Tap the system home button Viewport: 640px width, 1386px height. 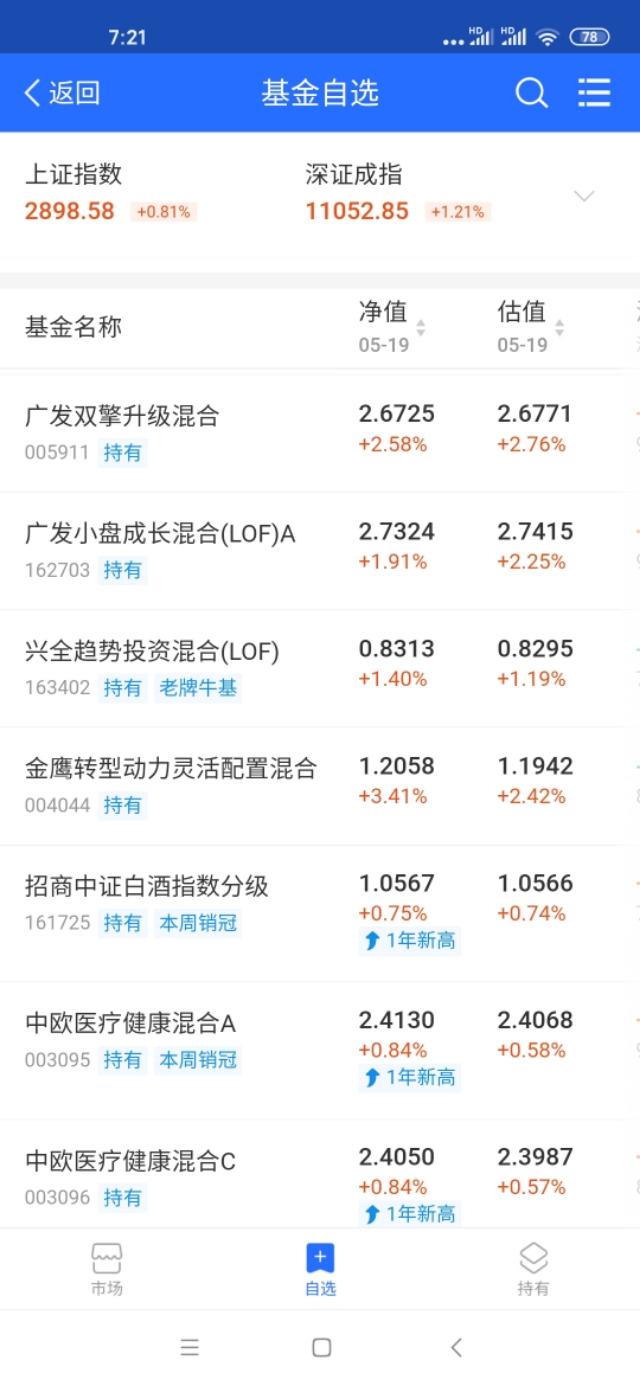tap(321, 1347)
